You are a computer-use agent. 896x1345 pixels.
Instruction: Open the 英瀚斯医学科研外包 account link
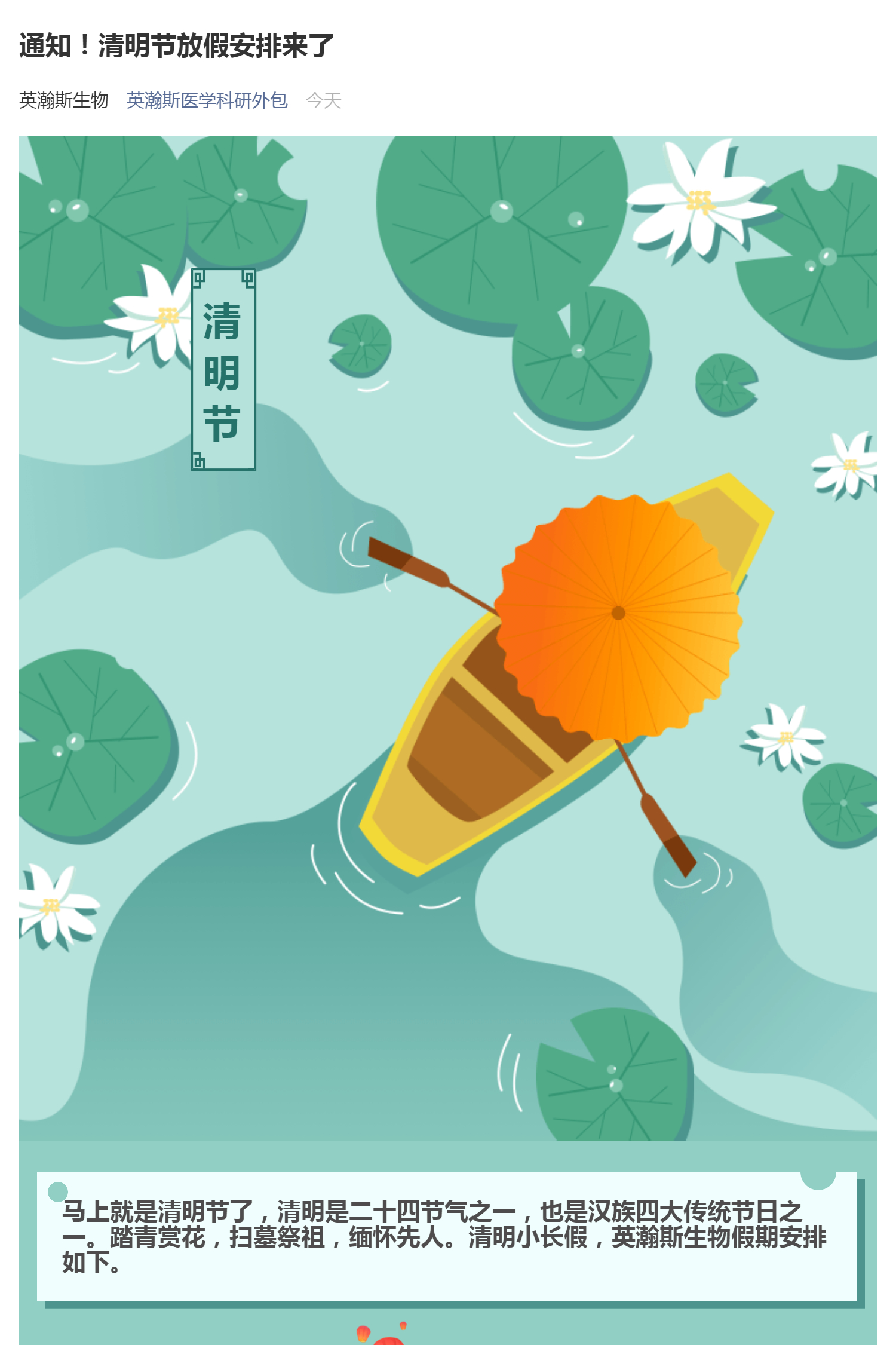coord(207,100)
